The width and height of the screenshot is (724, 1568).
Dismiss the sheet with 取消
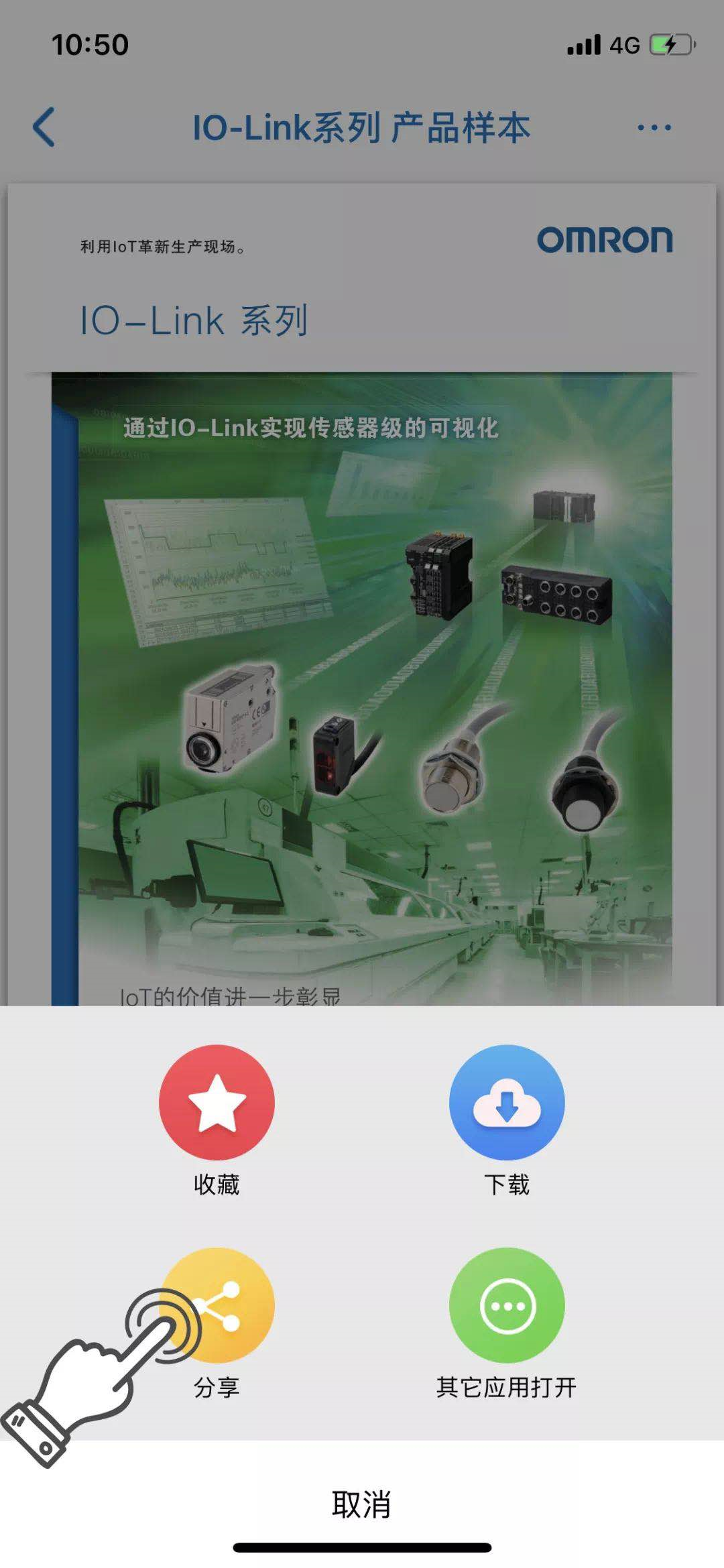[362, 1504]
